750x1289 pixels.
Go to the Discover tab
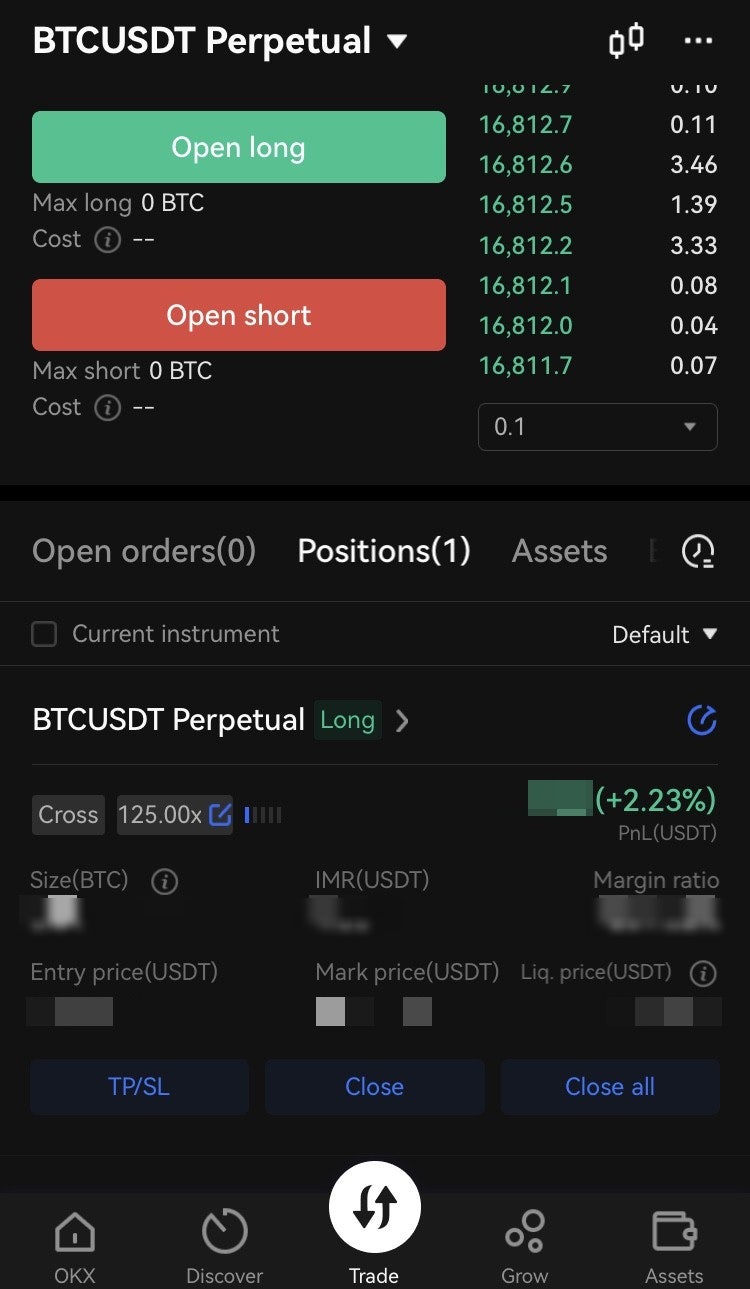tap(224, 1245)
